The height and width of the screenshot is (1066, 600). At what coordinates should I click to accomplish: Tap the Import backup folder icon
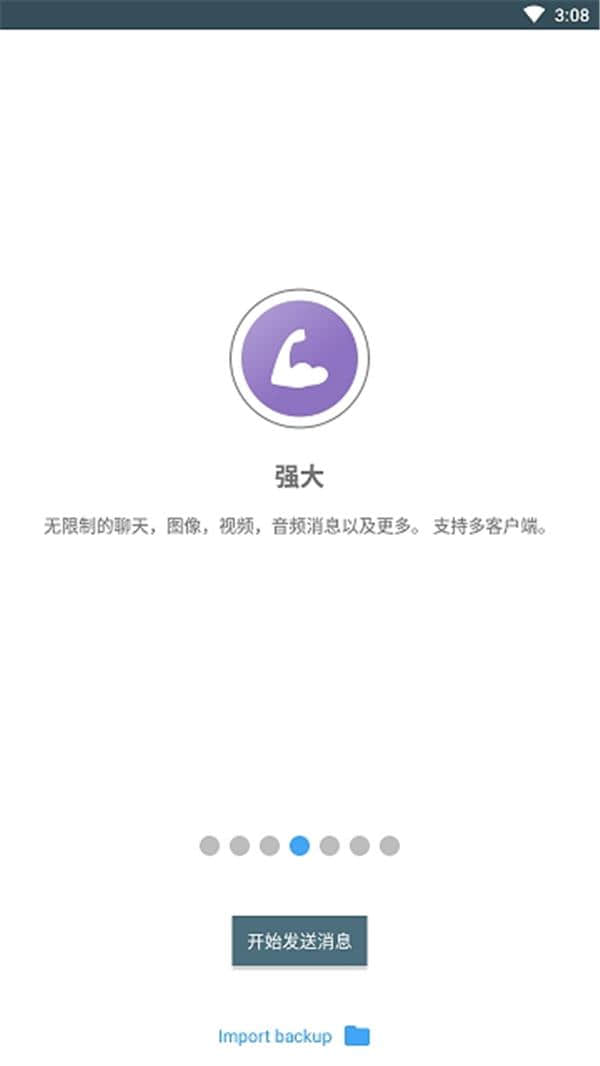pyautogui.click(x=357, y=1035)
